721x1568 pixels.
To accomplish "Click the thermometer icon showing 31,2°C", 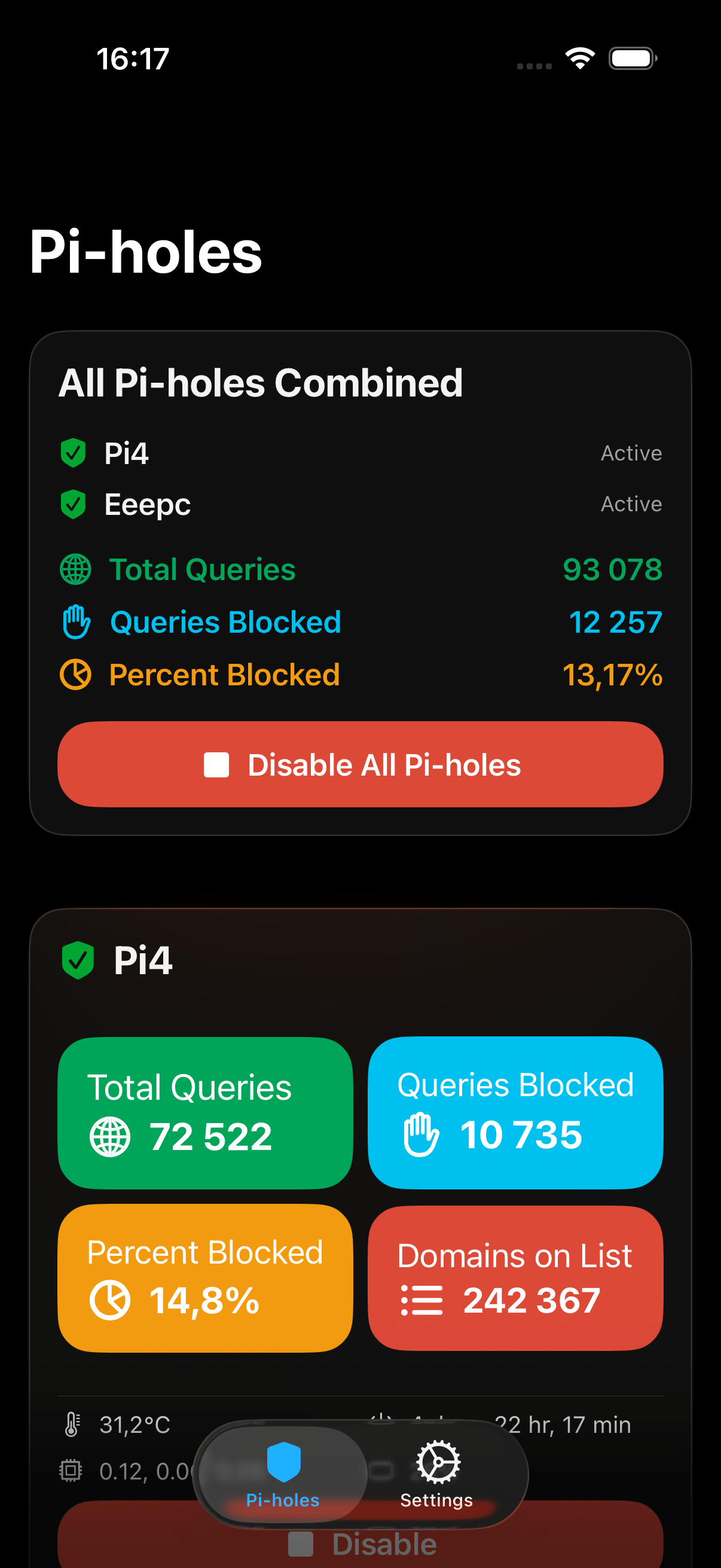I will (72, 1424).
